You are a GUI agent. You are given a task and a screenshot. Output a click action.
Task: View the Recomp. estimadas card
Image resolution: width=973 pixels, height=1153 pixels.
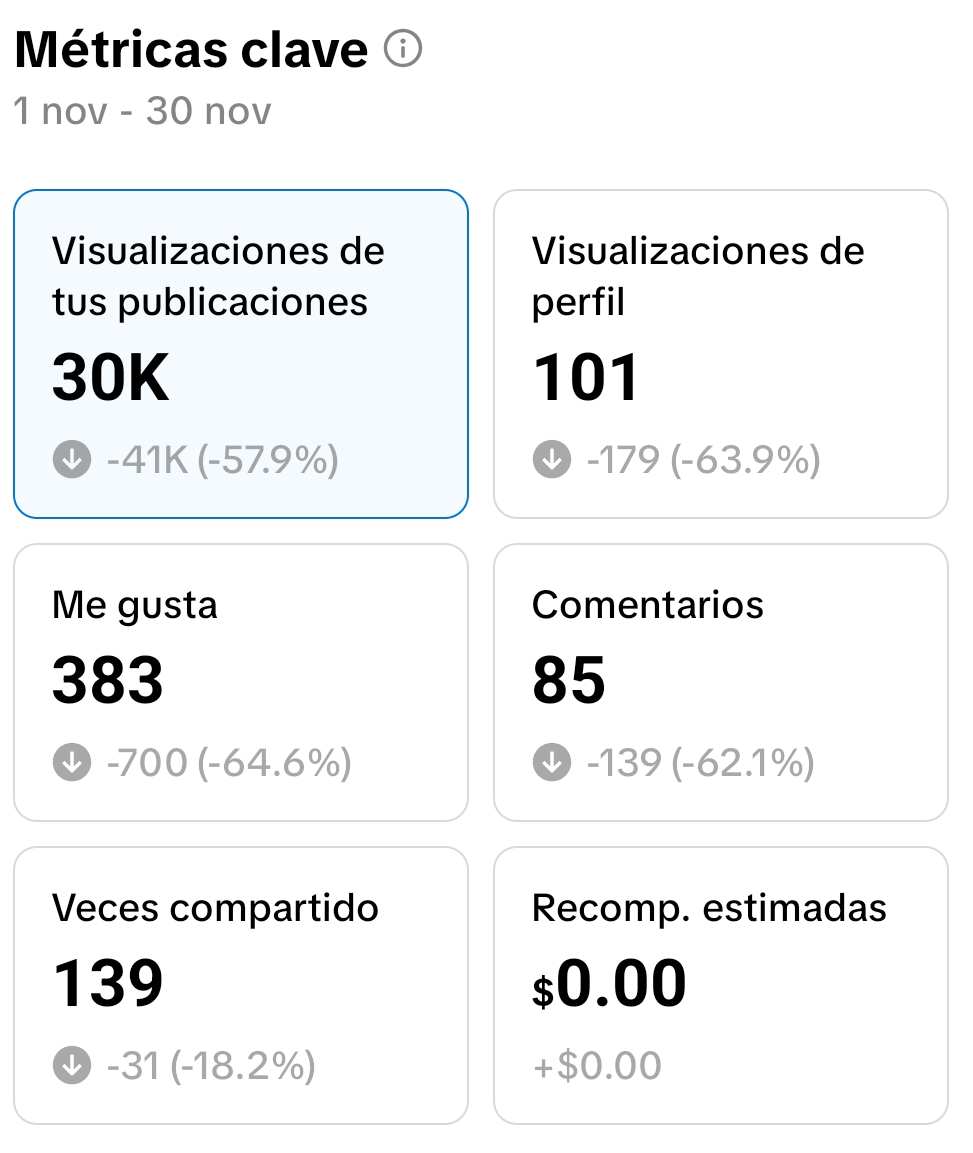720,985
